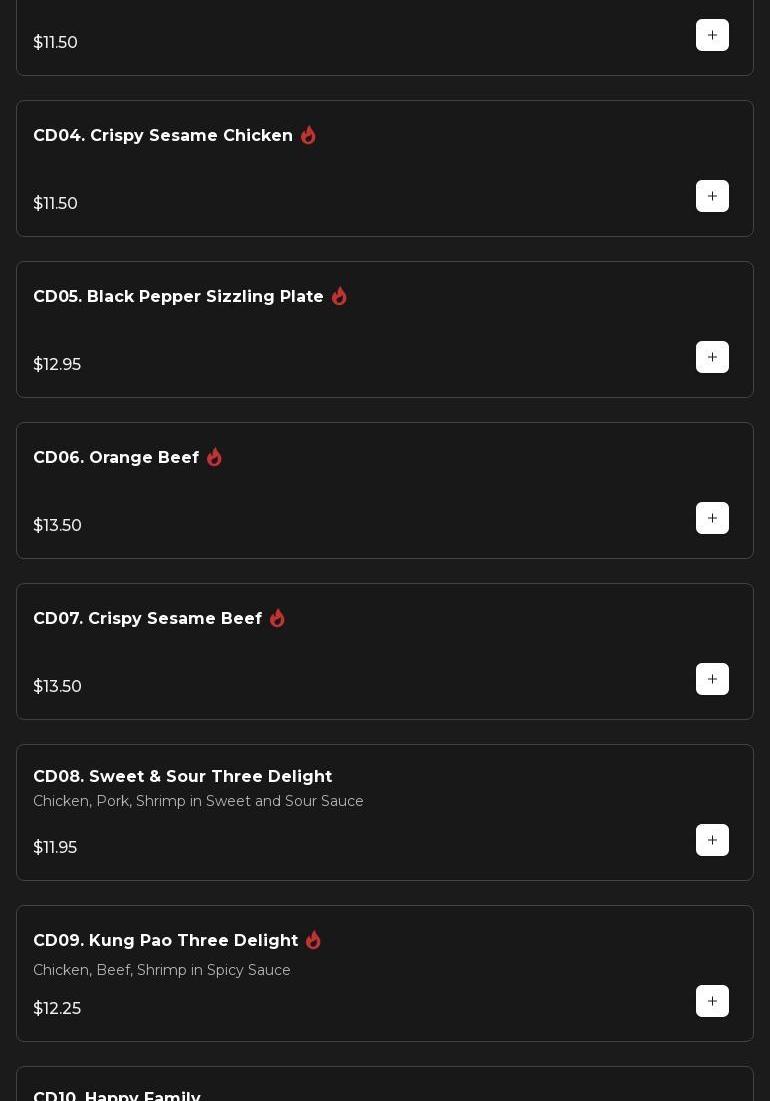This screenshot has height=1101, width=770.
Task: View Crispy Sesame Beef details
Action: point(147,619)
